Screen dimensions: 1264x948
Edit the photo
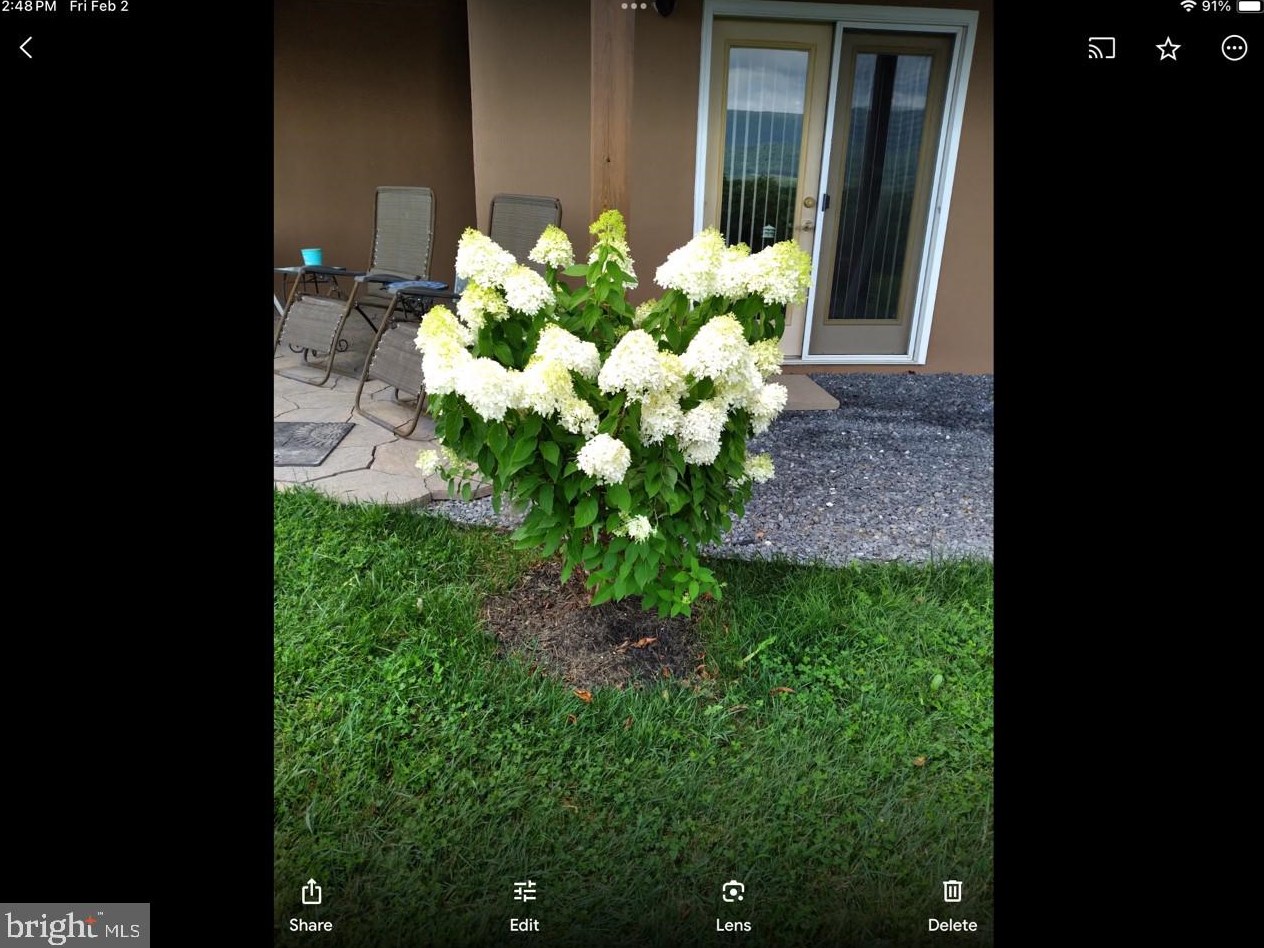pyautogui.click(x=524, y=904)
